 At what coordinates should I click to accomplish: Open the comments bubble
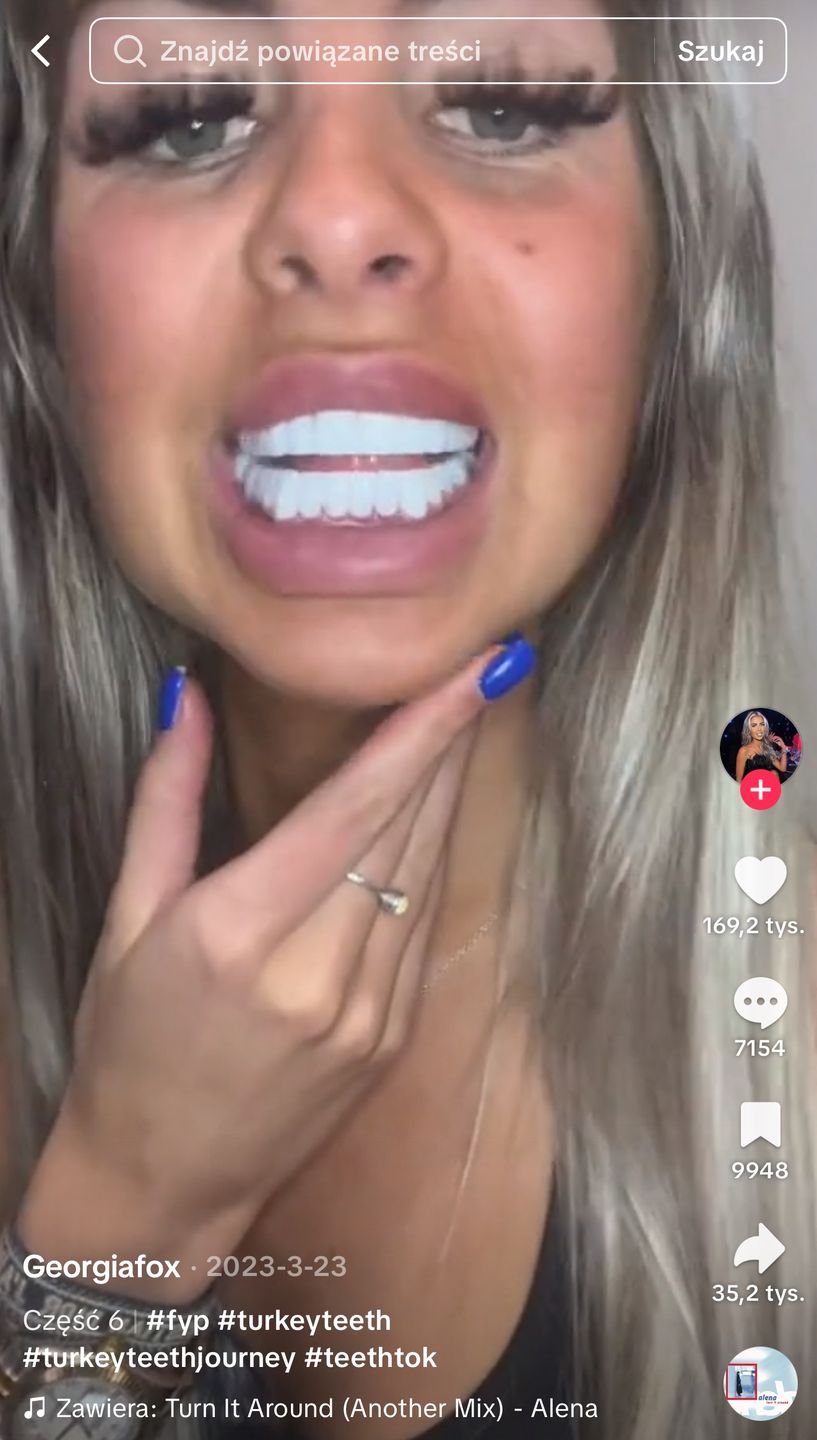(760, 1003)
